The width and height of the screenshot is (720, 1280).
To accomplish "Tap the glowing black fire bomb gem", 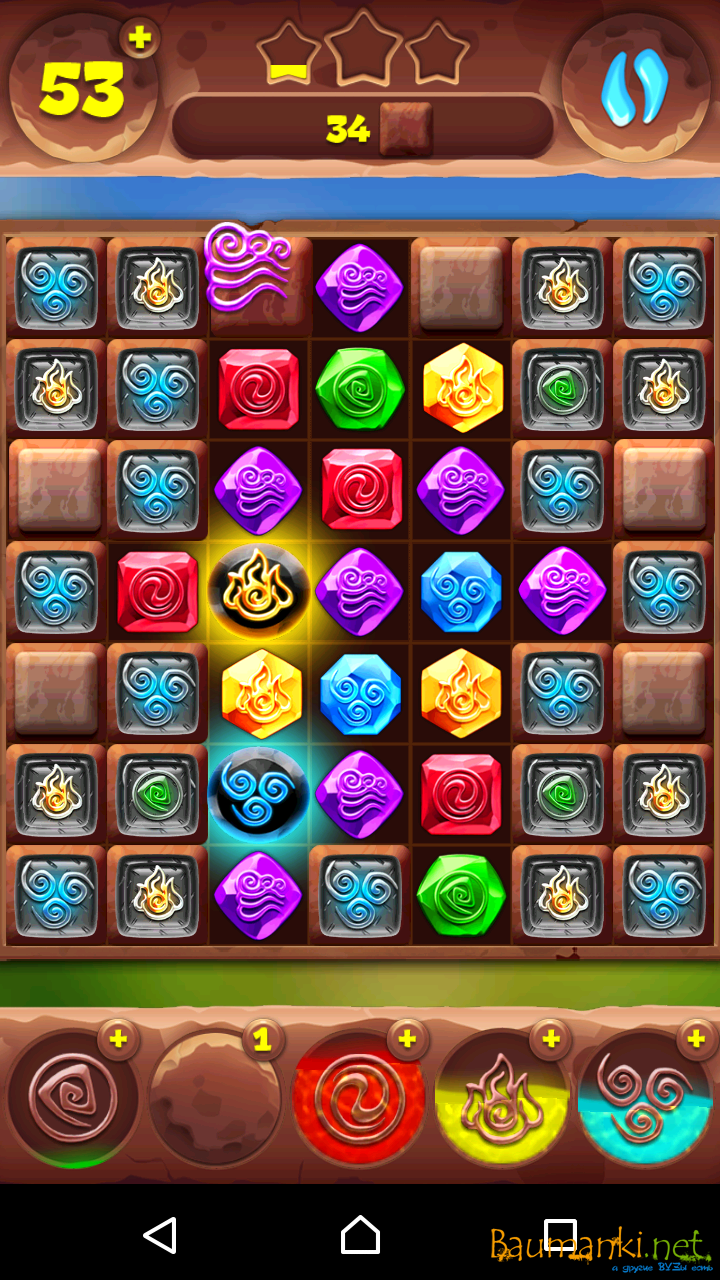I will pyautogui.click(x=258, y=591).
